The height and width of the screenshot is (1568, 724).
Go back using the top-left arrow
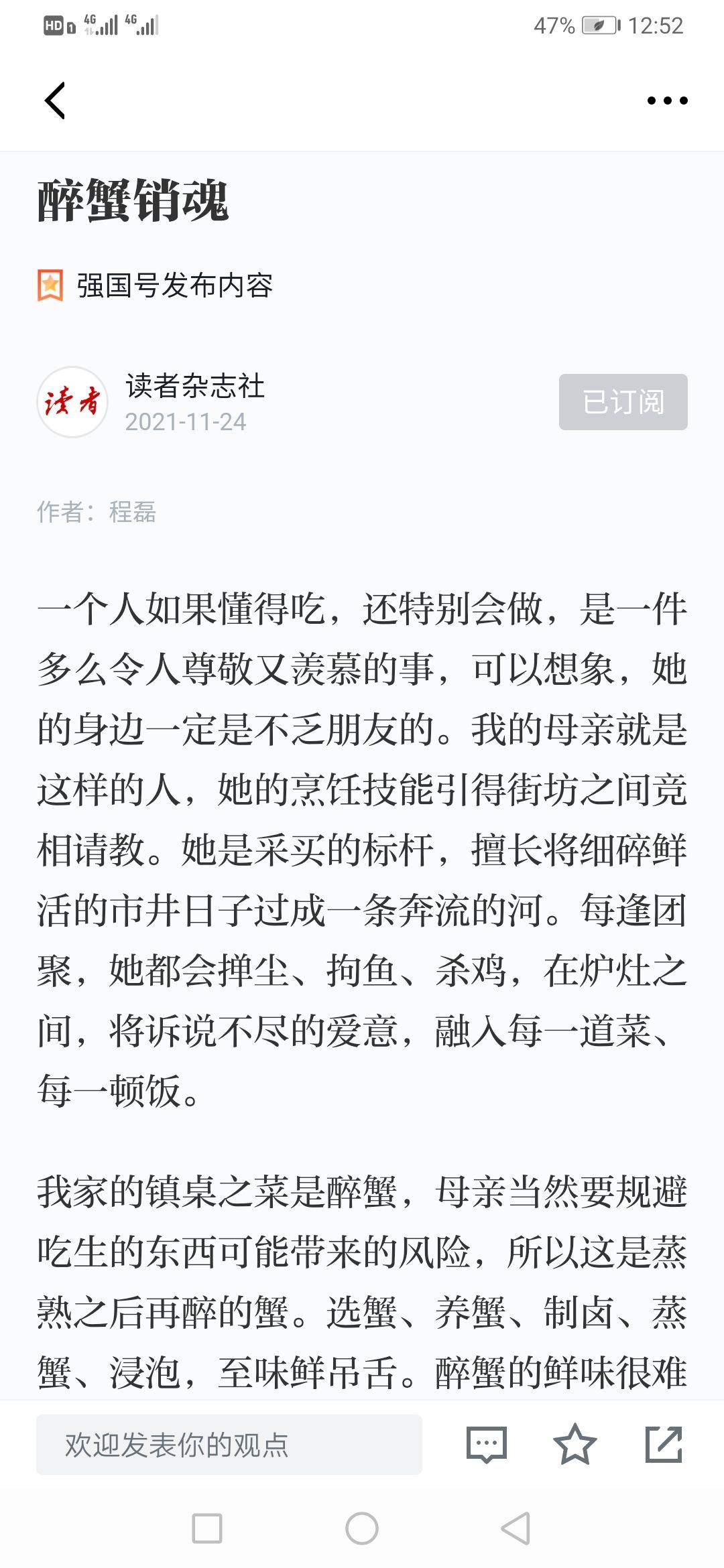[55, 101]
